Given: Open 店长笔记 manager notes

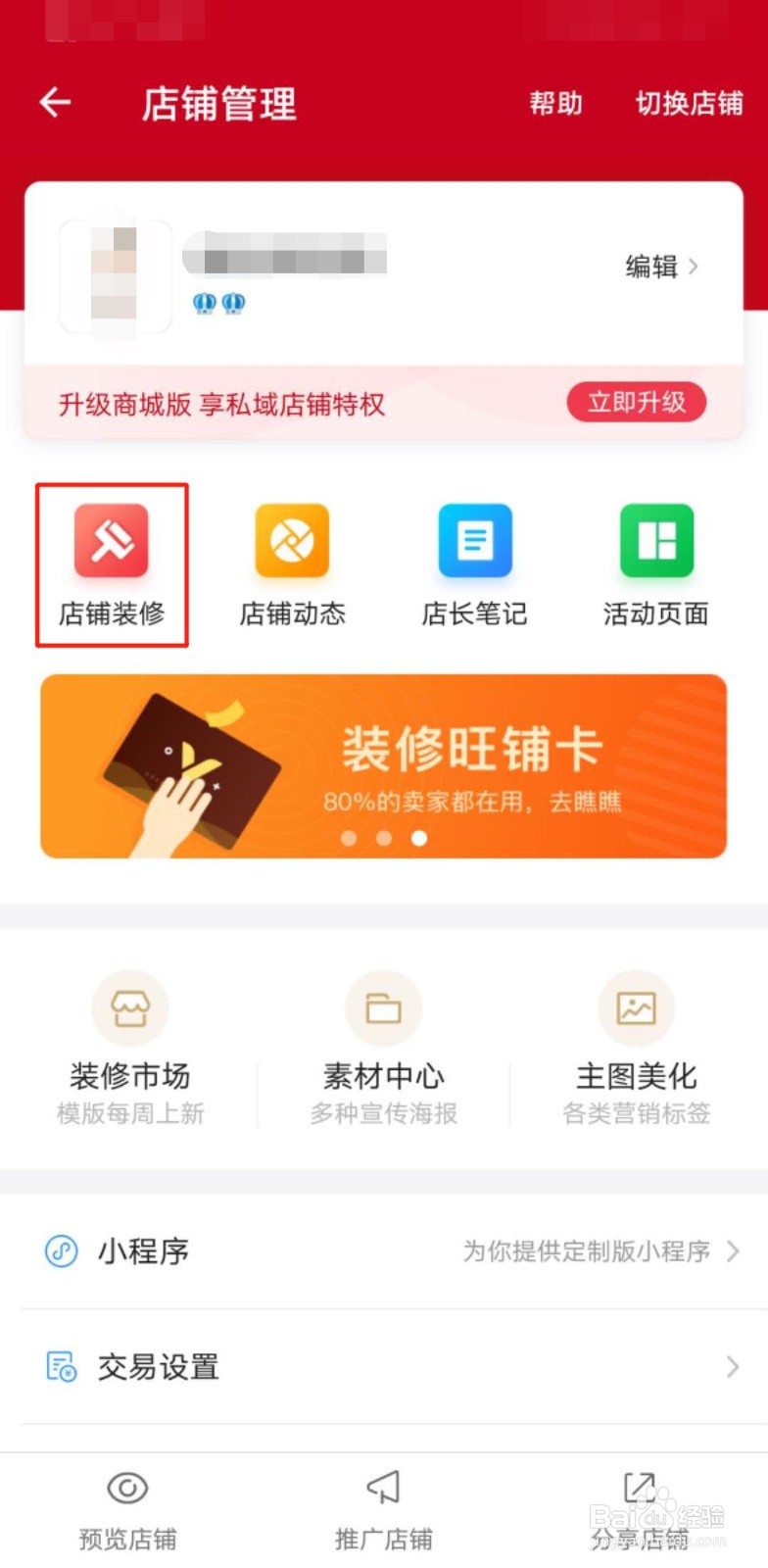Looking at the screenshot, I should pos(474,563).
